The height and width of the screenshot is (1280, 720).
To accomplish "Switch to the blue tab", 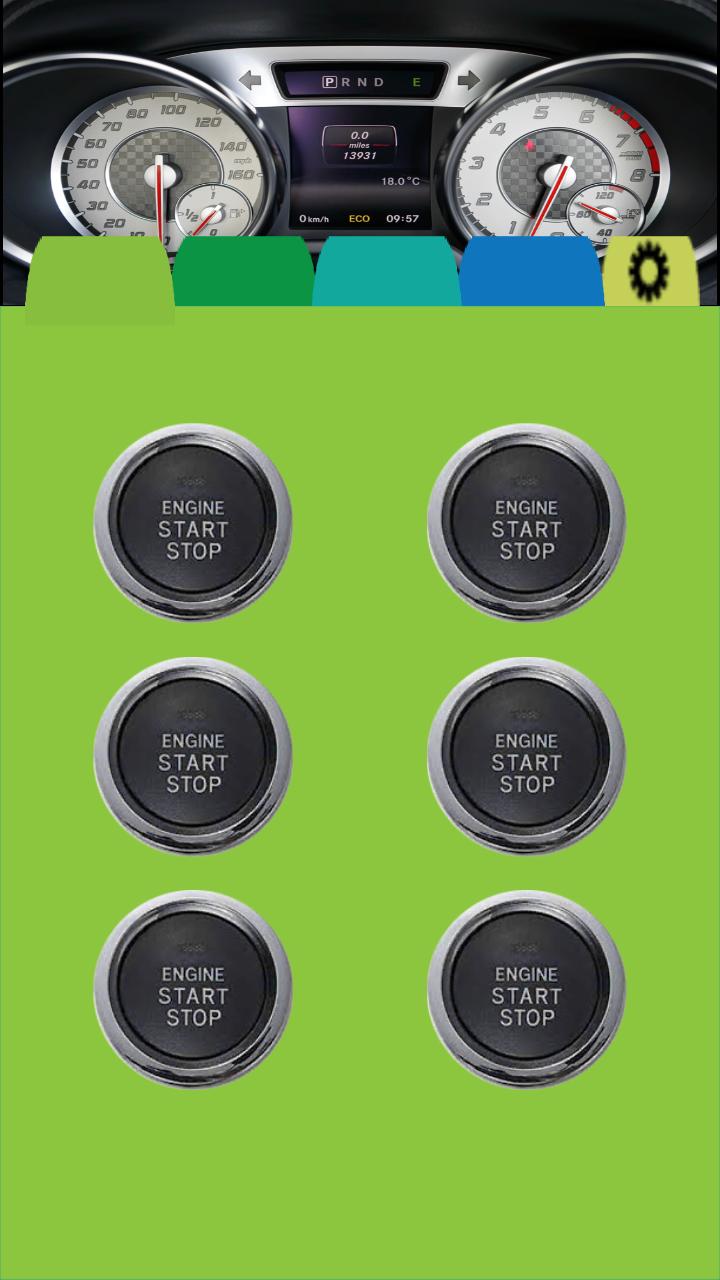I will [x=531, y=272].
